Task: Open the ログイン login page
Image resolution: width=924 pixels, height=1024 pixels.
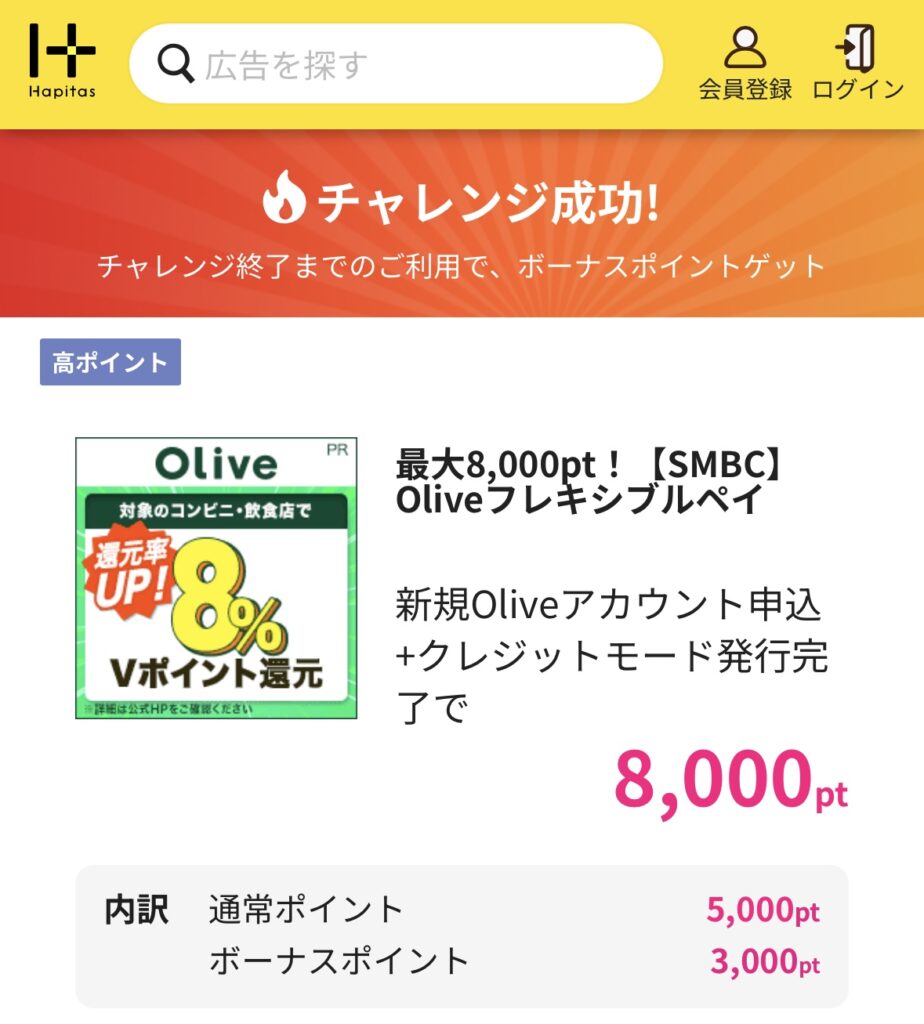Action: (x=858, y=63)
